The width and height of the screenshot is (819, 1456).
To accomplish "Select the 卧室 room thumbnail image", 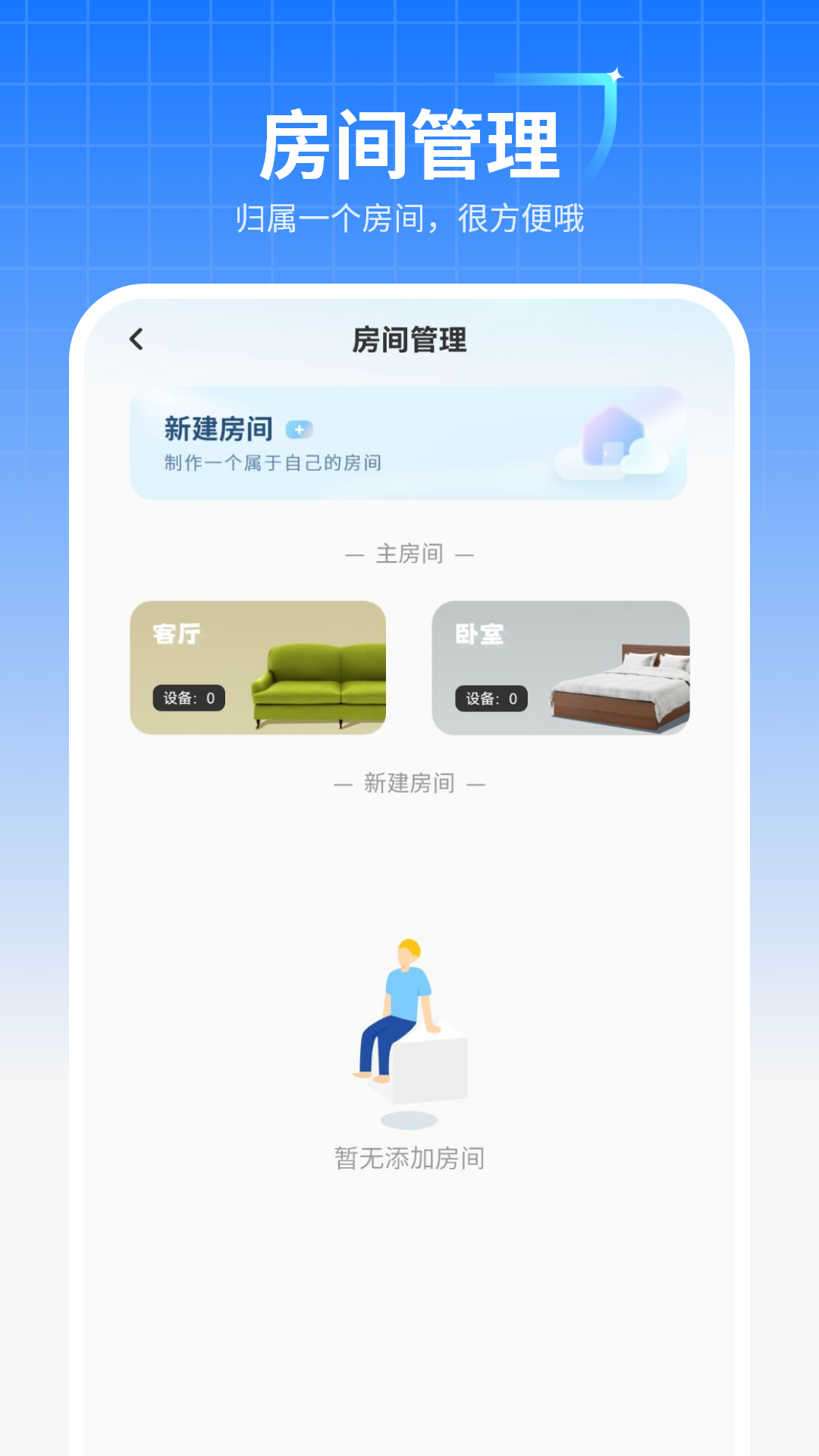I will 561,667.
